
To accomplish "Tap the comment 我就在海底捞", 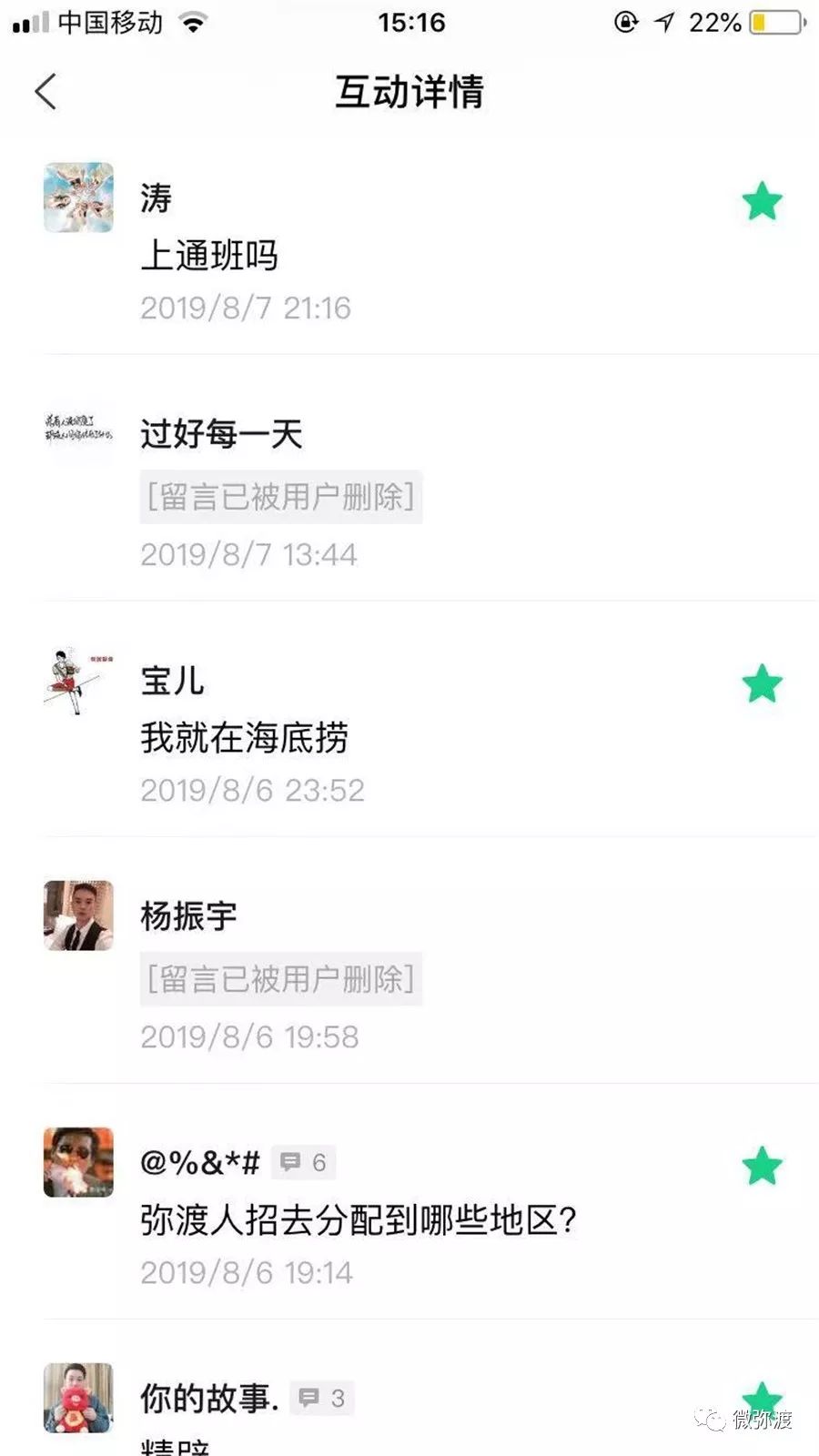I will [x=244, y=739].
